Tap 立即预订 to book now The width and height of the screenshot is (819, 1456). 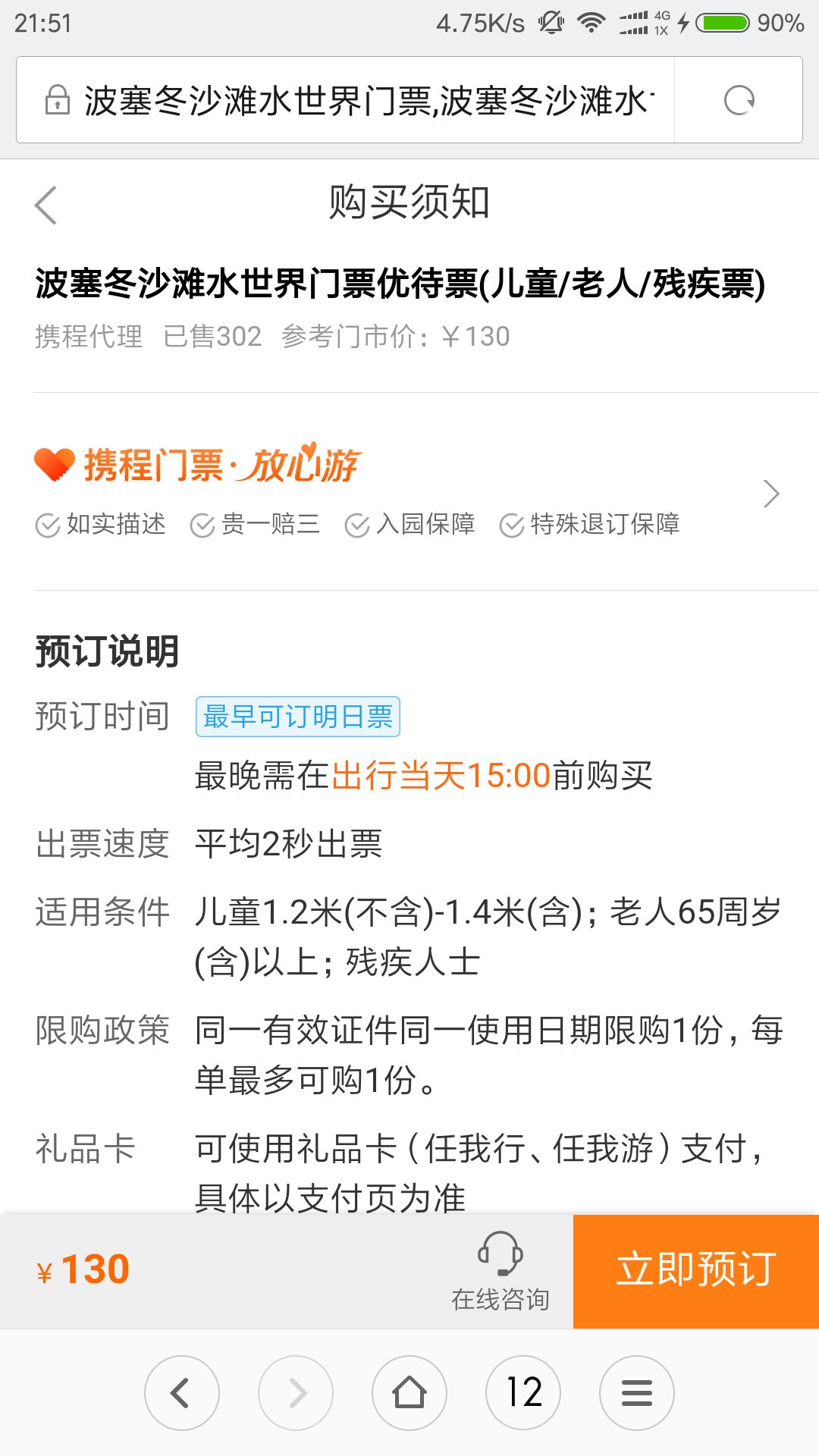[696, 1272]
